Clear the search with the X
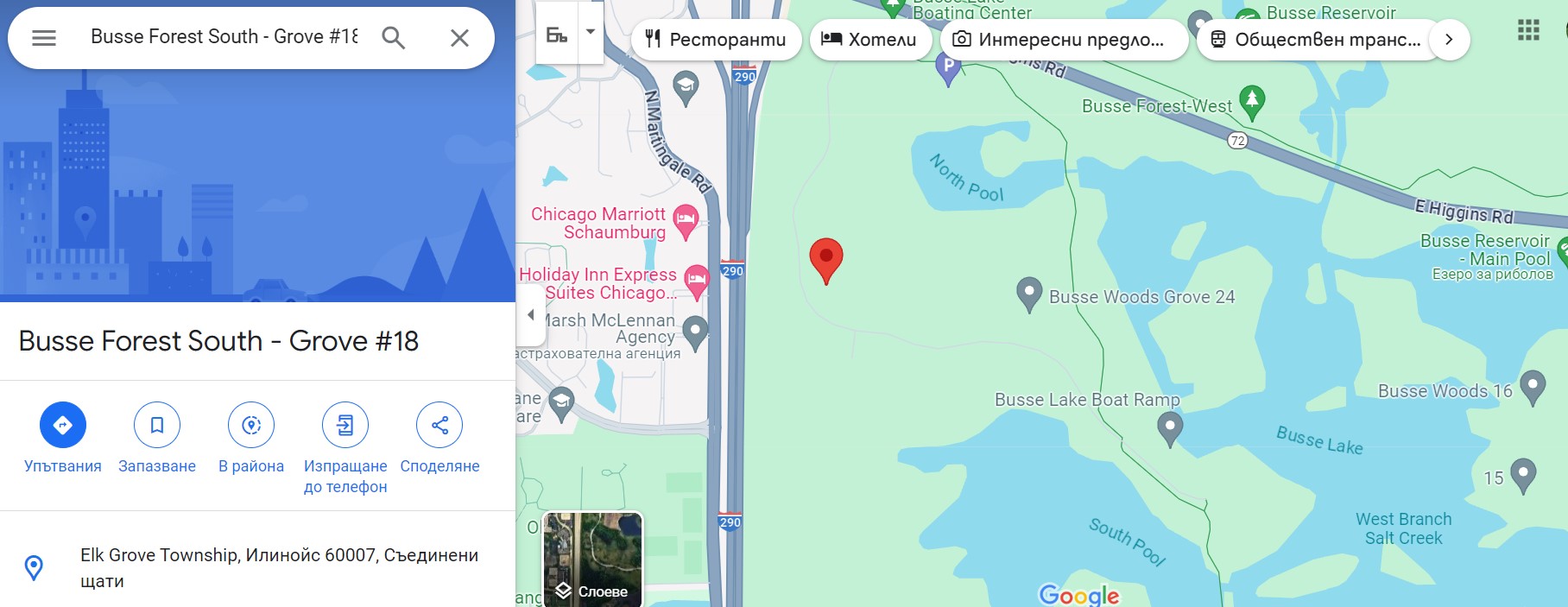The width and height of the screenshot is (1568, 607). 459,37
